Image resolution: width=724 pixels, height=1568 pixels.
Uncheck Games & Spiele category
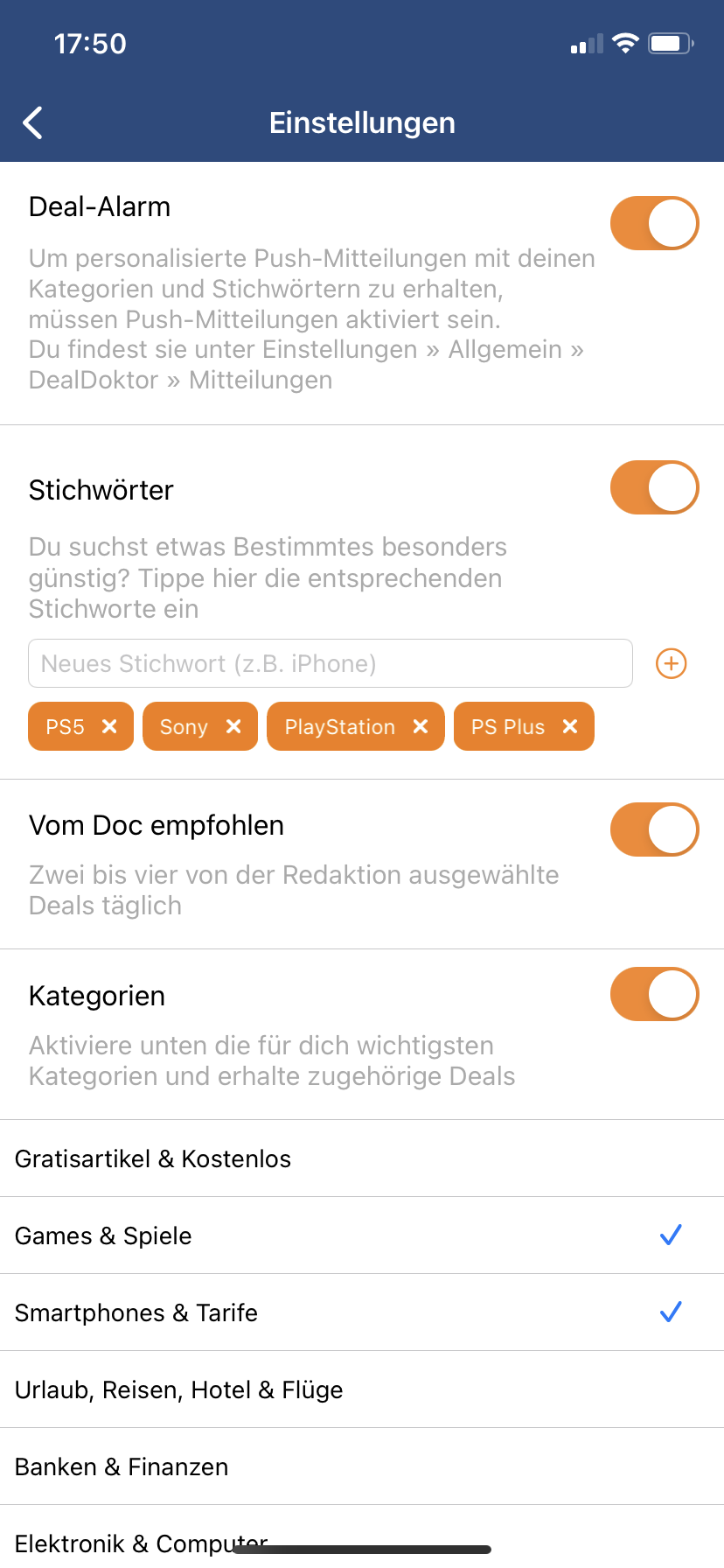(x=362, y=1235)
